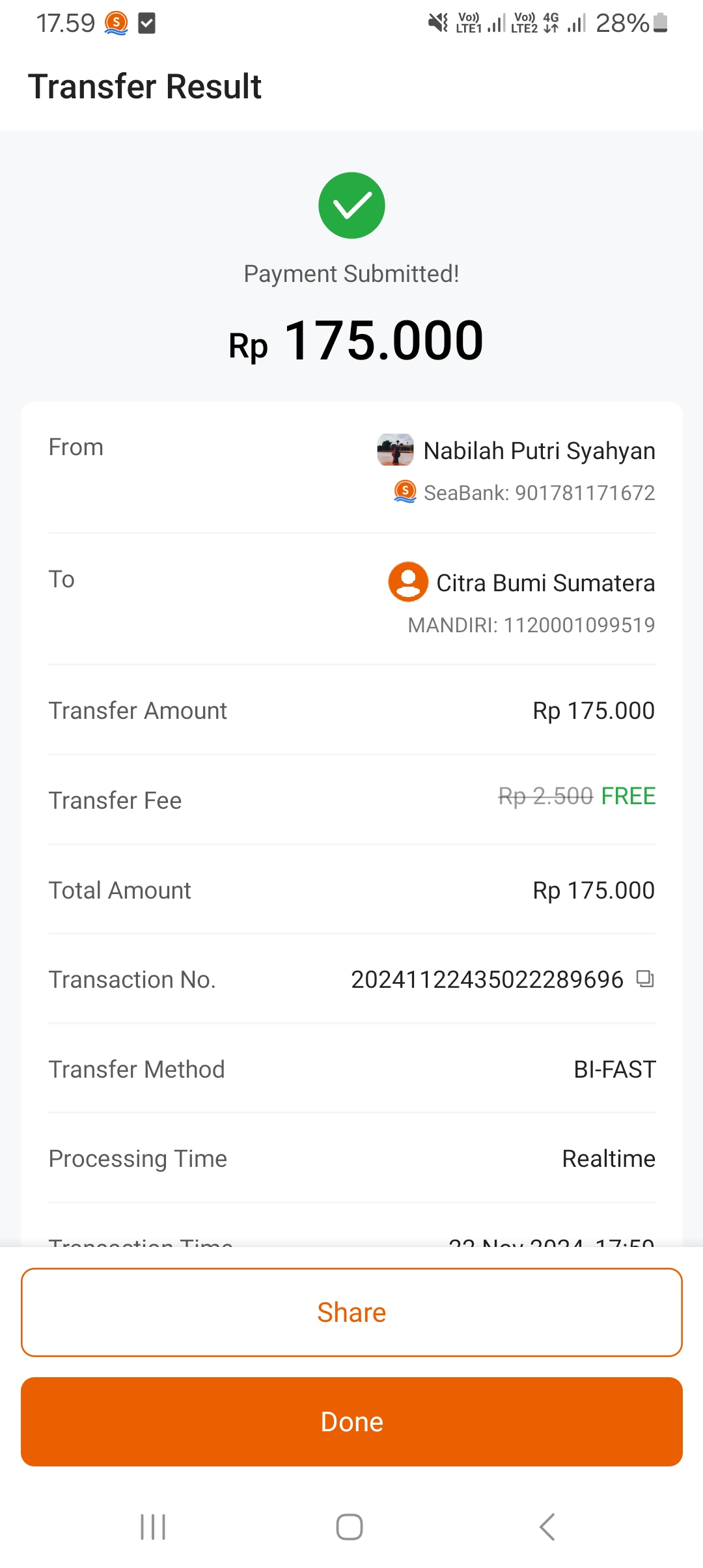The width and height of the screenshot is (703, 1568).
Task: Tap Done to finish the transfer
Action: (x=351, y=1421)
